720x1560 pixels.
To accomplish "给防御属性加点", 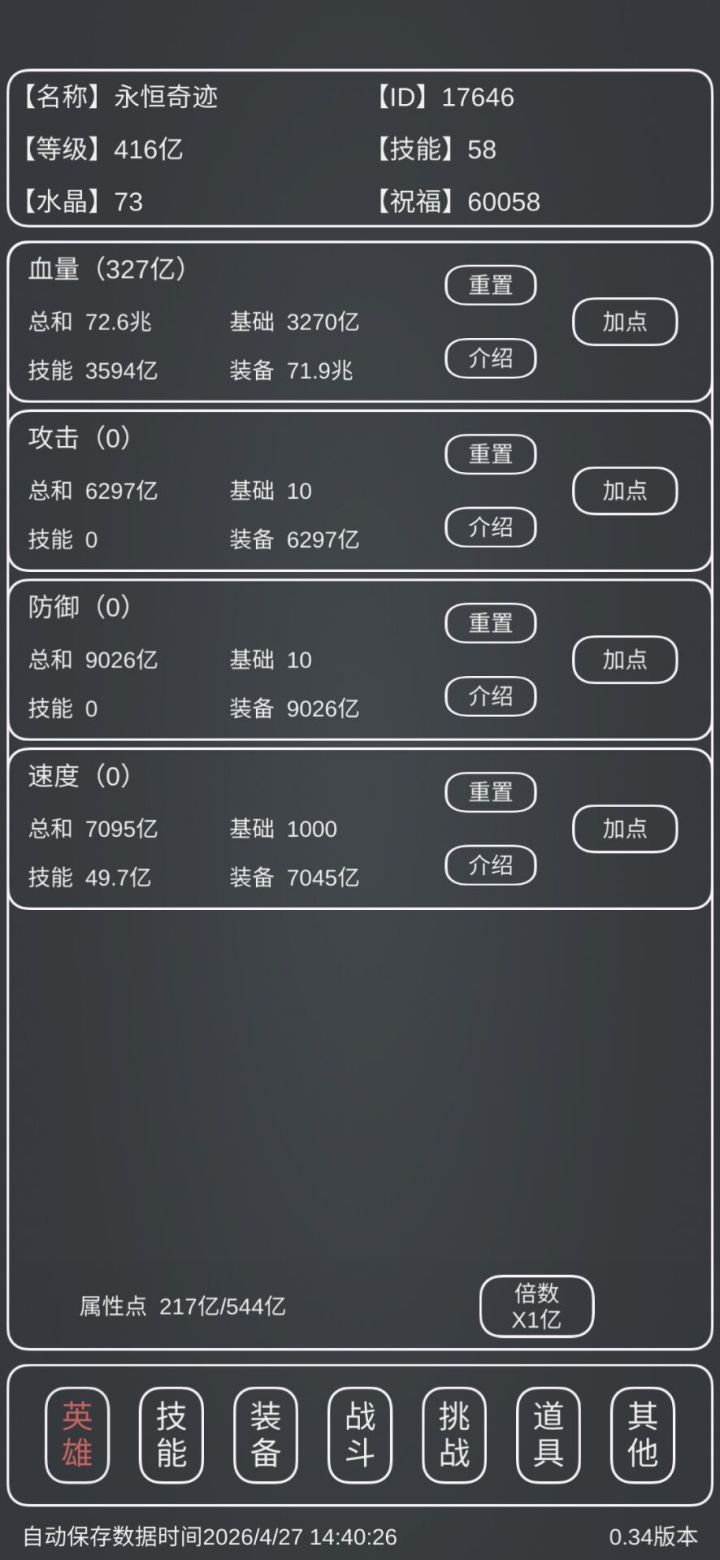I will [x=624, y=660].
